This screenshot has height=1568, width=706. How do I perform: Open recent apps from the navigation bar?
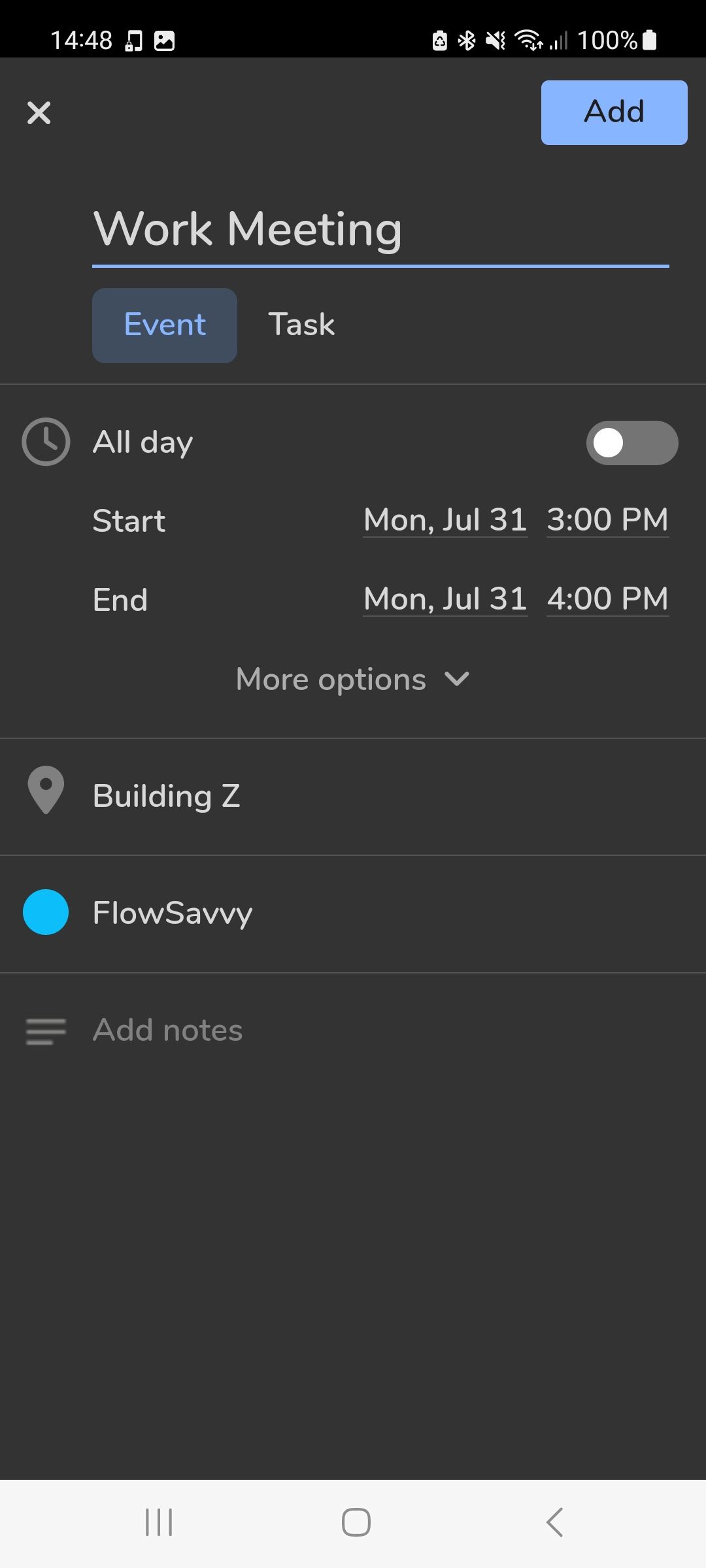click(156, 1519)
